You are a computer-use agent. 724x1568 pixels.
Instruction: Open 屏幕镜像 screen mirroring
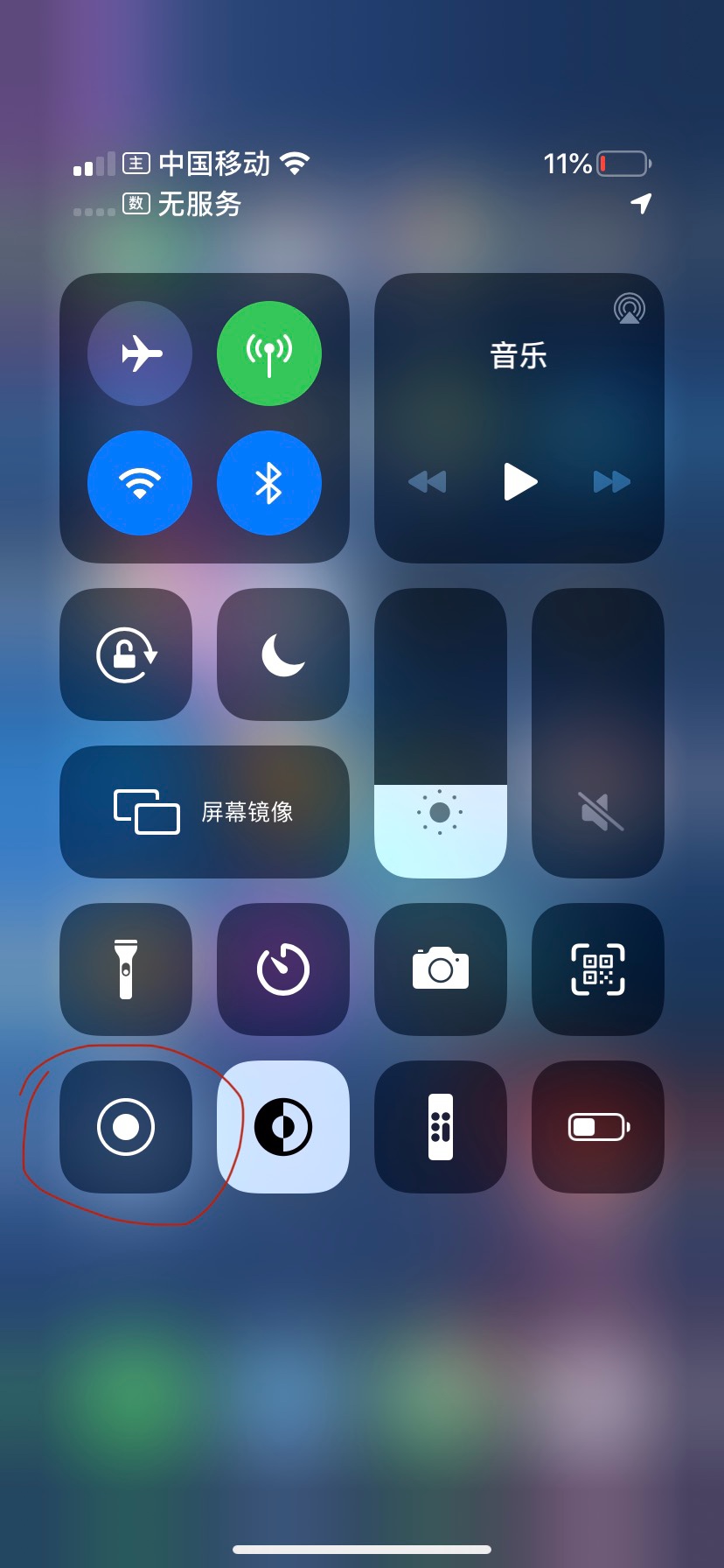[x=205, y=812]
